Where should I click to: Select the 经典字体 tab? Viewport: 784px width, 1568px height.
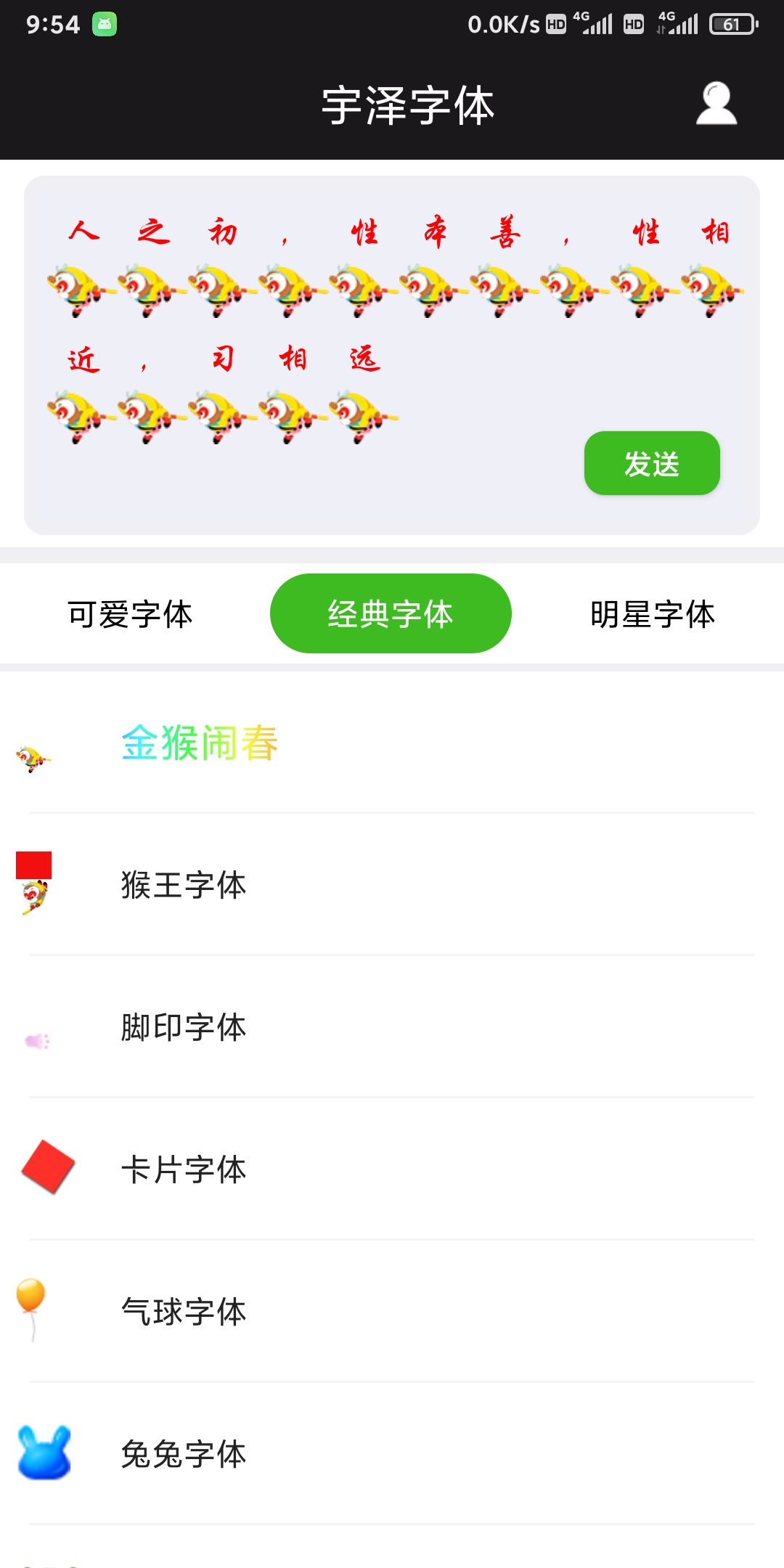point(391,613)
